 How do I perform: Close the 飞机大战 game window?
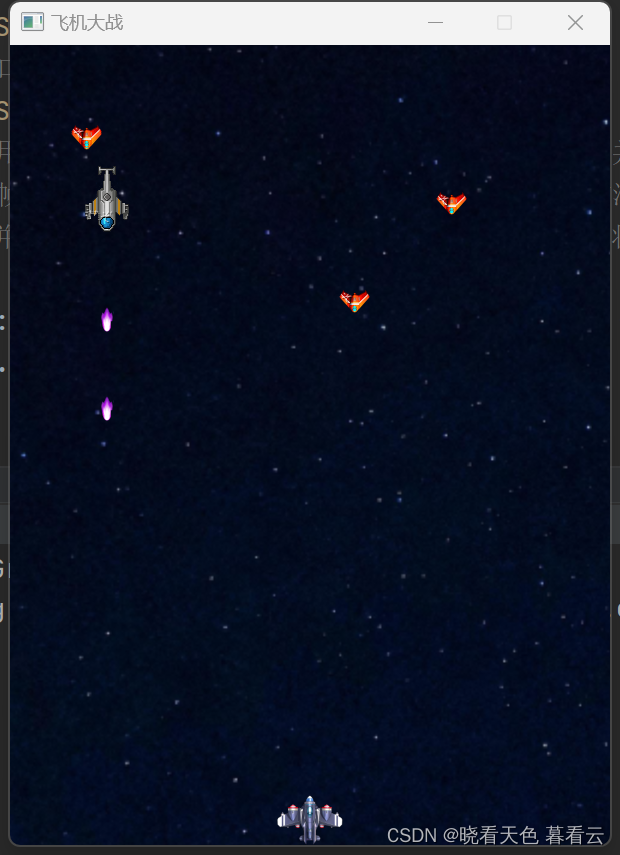tap(575, 23)
